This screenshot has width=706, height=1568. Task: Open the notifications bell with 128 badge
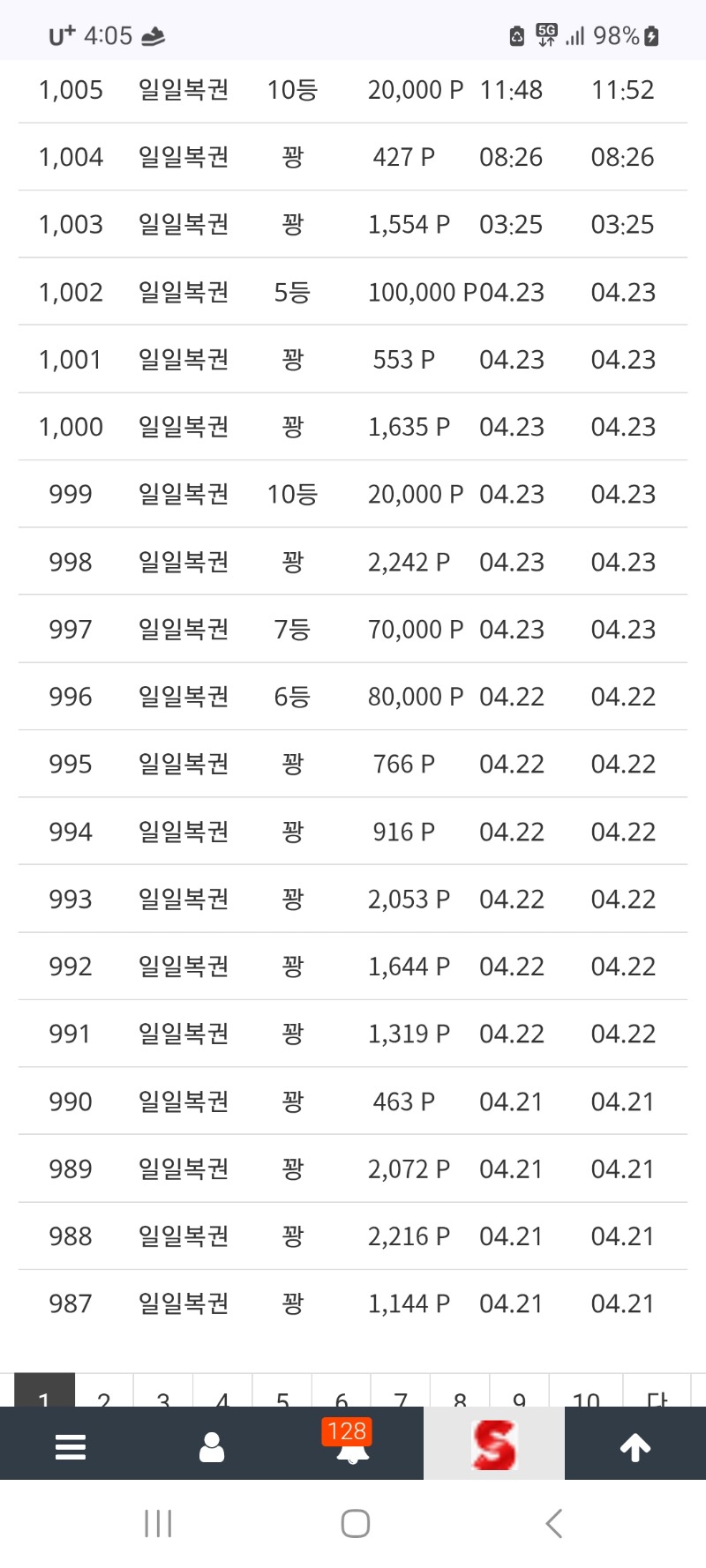click(352, 1445)
